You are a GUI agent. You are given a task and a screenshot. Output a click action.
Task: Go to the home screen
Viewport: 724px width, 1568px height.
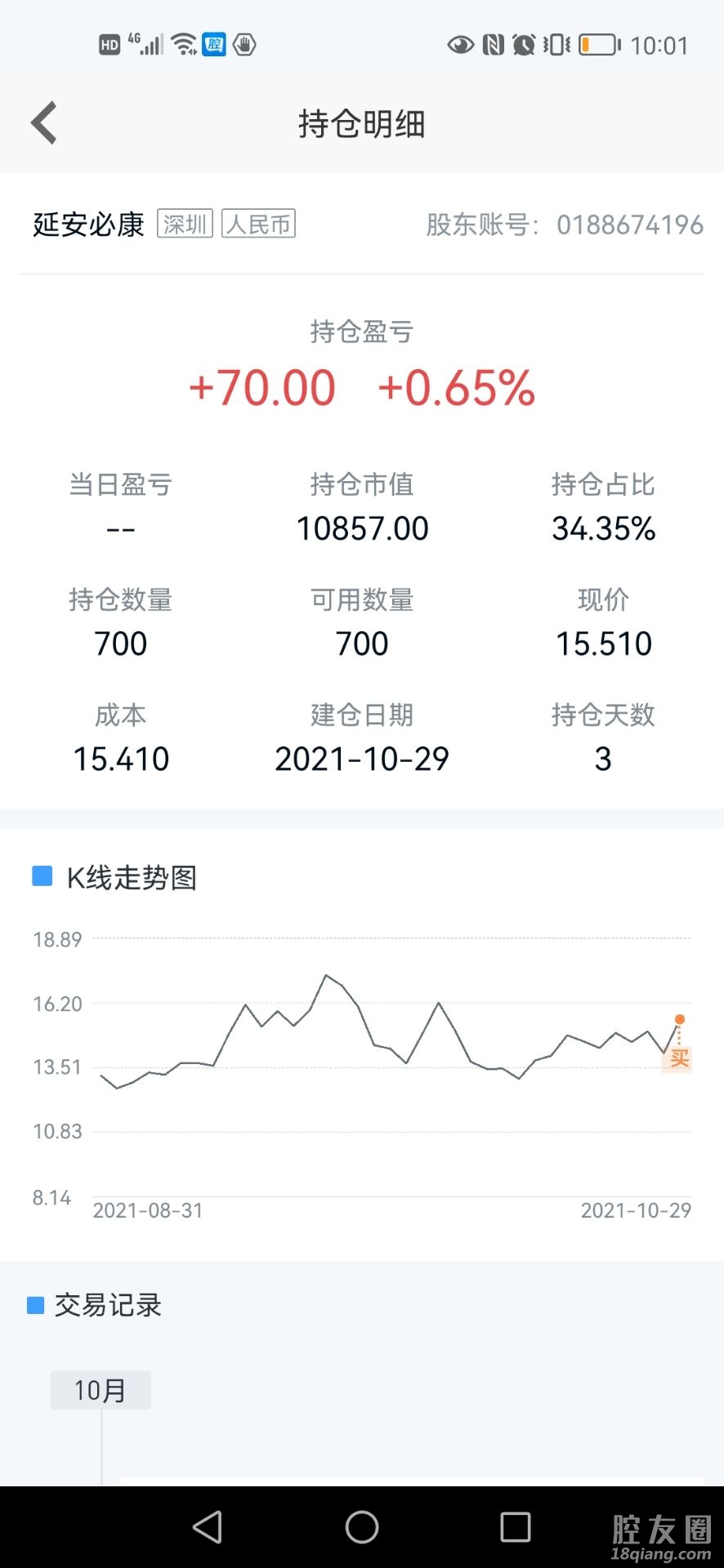pyautogui.click(x=362, y=1526)
